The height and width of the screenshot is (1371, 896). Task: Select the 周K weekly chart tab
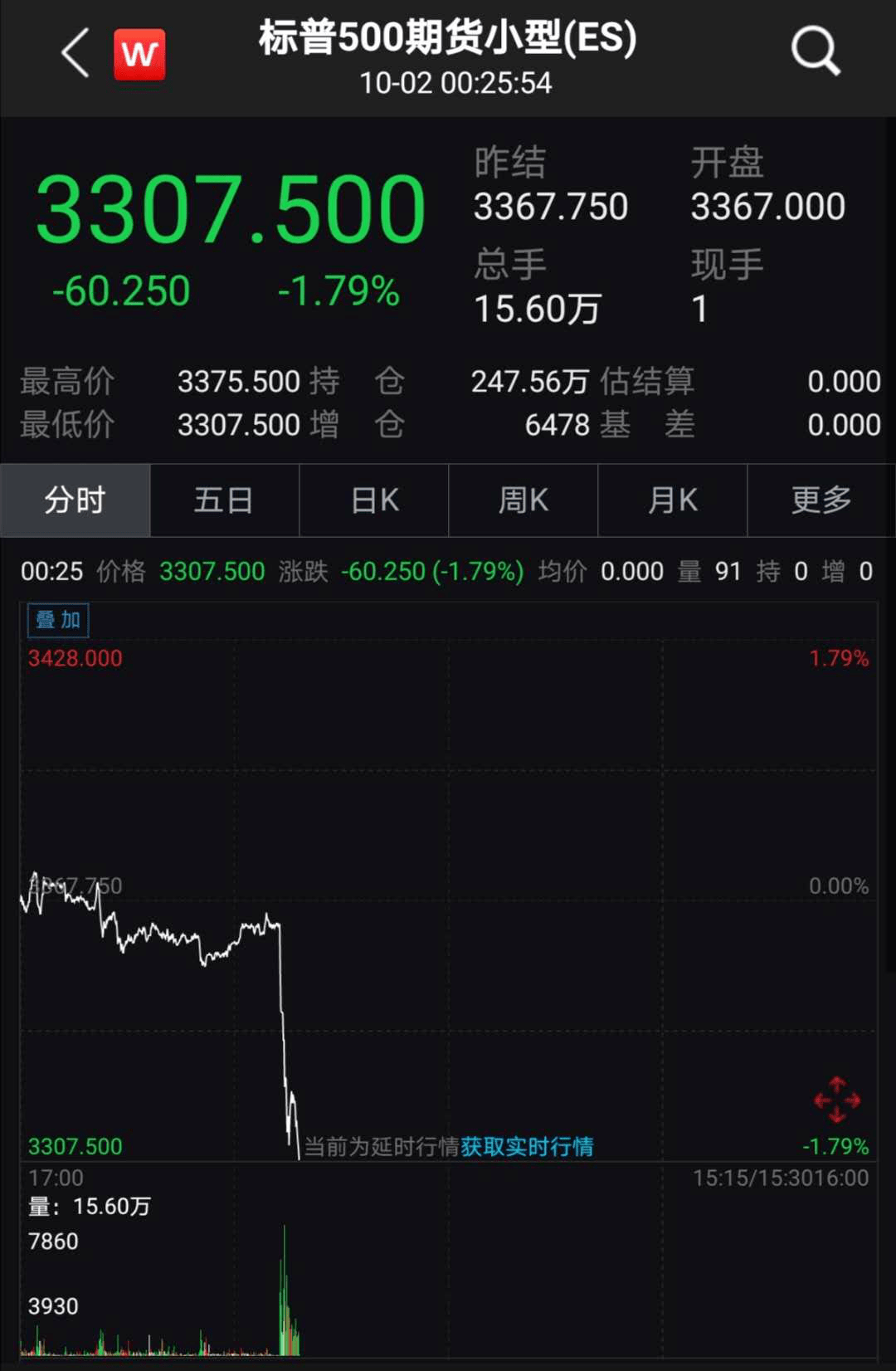click(523, 500)
